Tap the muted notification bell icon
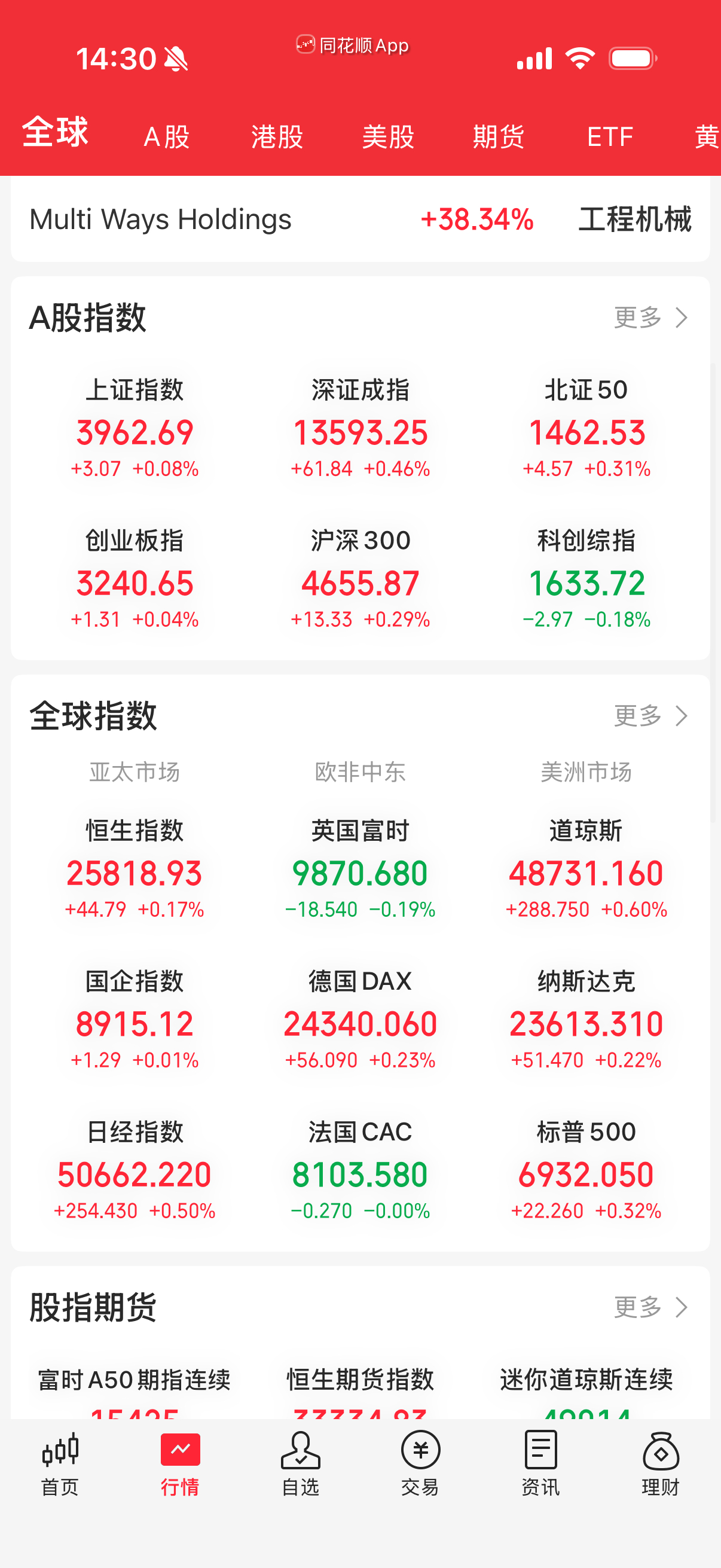This screenshot has height=1568, width=721. tap(176, 58)
